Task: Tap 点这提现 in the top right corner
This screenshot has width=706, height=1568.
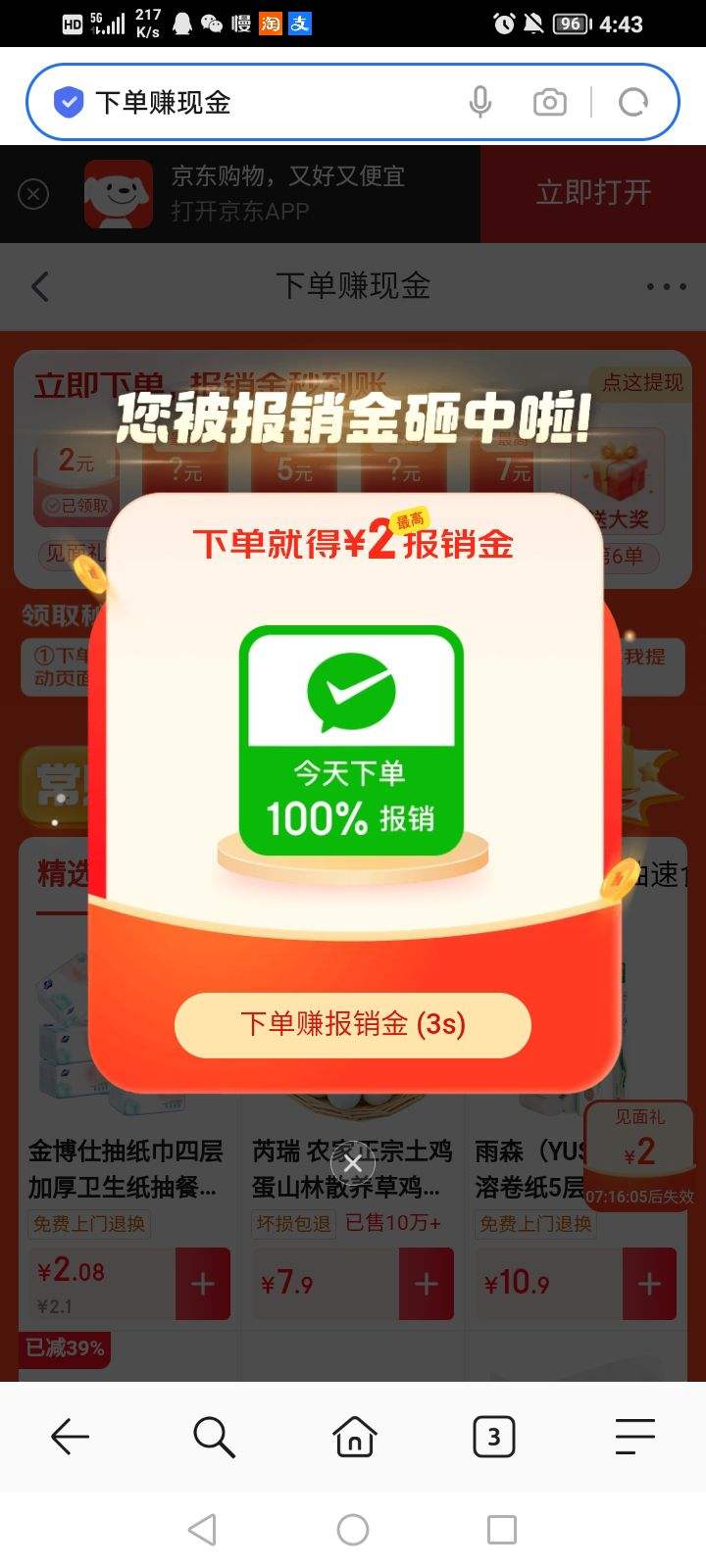Action: (642, 384)
